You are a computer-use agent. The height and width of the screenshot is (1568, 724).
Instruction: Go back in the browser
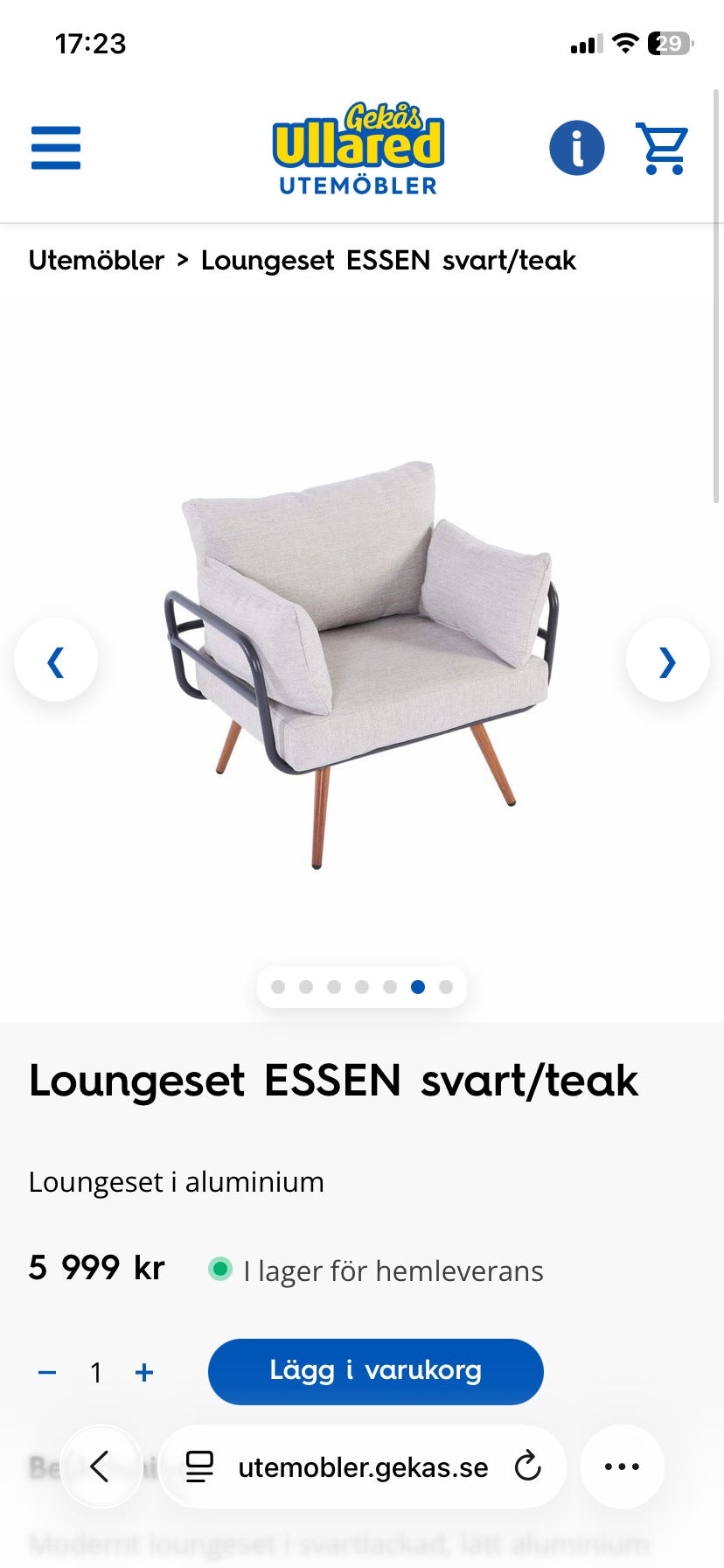pyautogui.click(x=101, y=1466)
